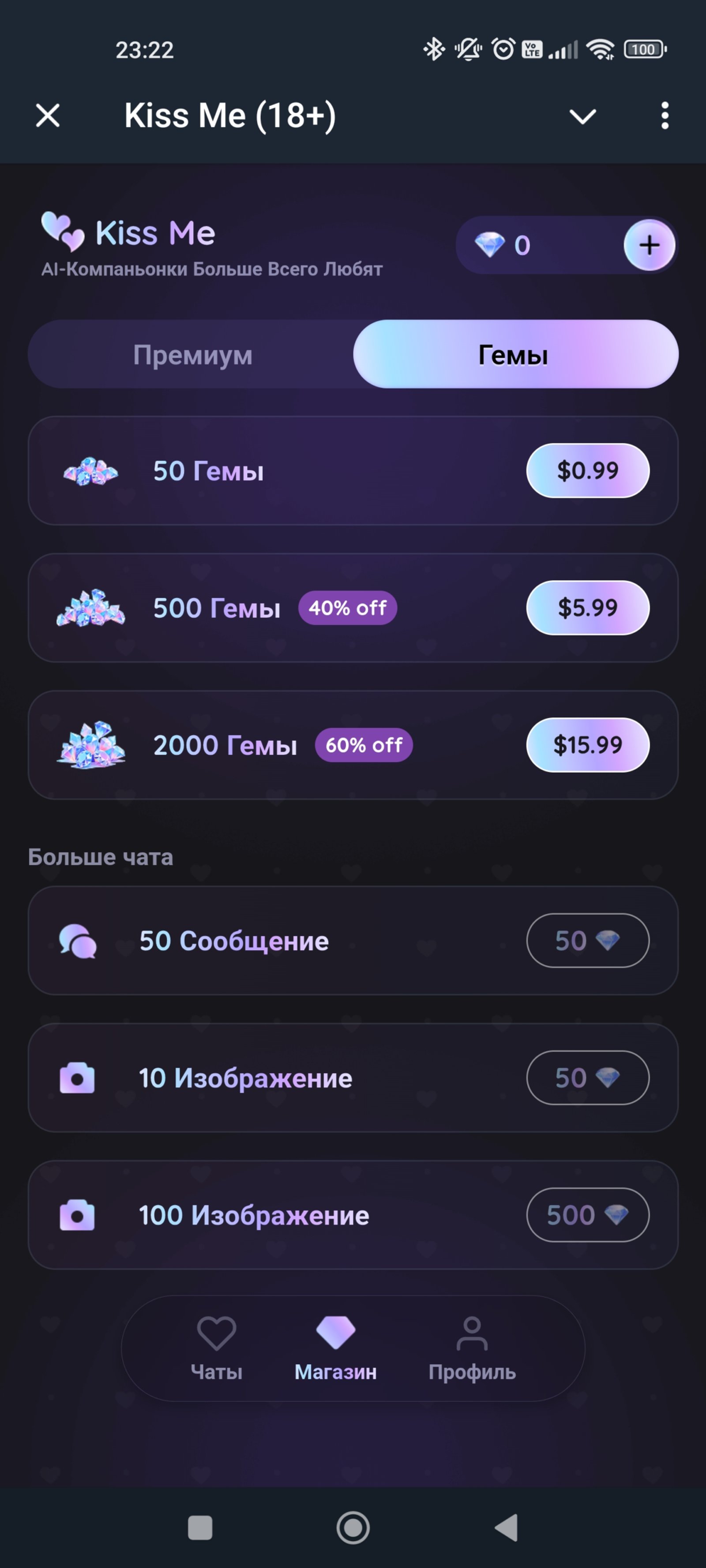Purchase 2000 Гемы for $15.99
This screenshot has width=706, height=1568.
coord(587,745)
